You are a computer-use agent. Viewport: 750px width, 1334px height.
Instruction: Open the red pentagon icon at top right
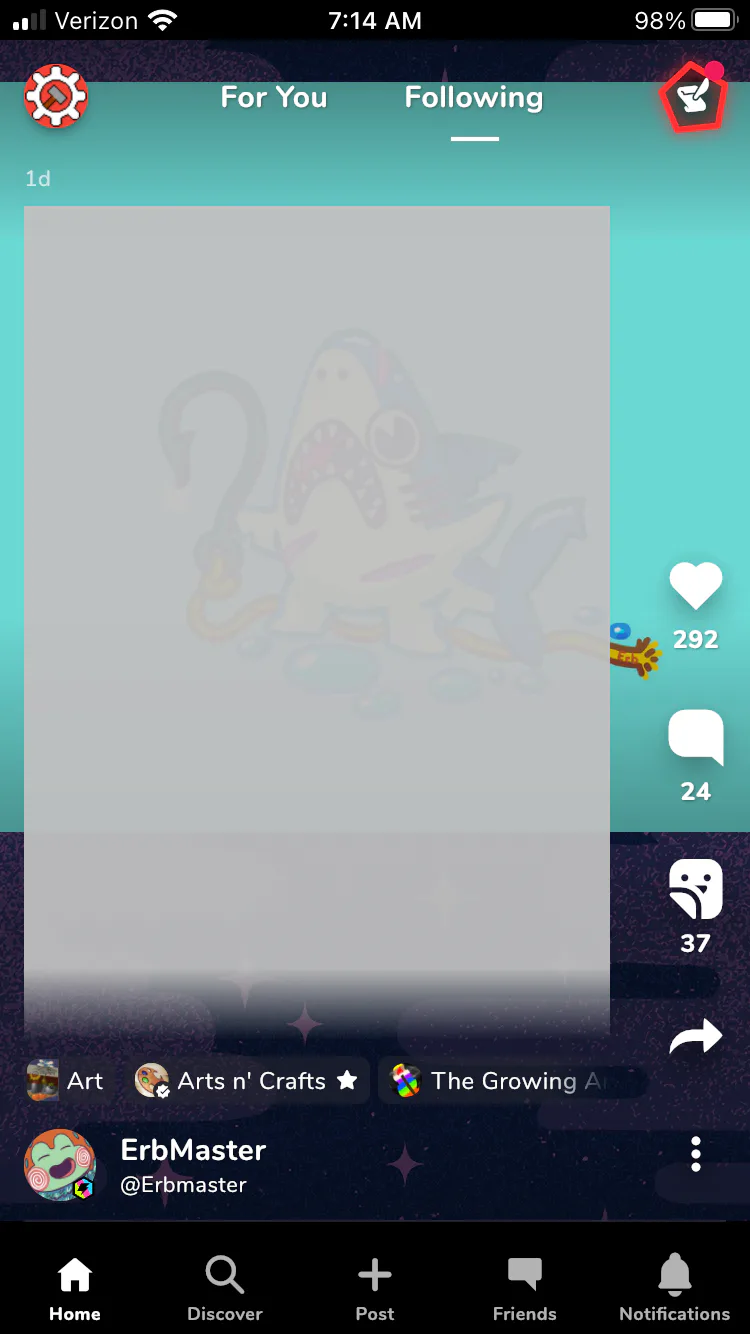click(x=693, y=98)
